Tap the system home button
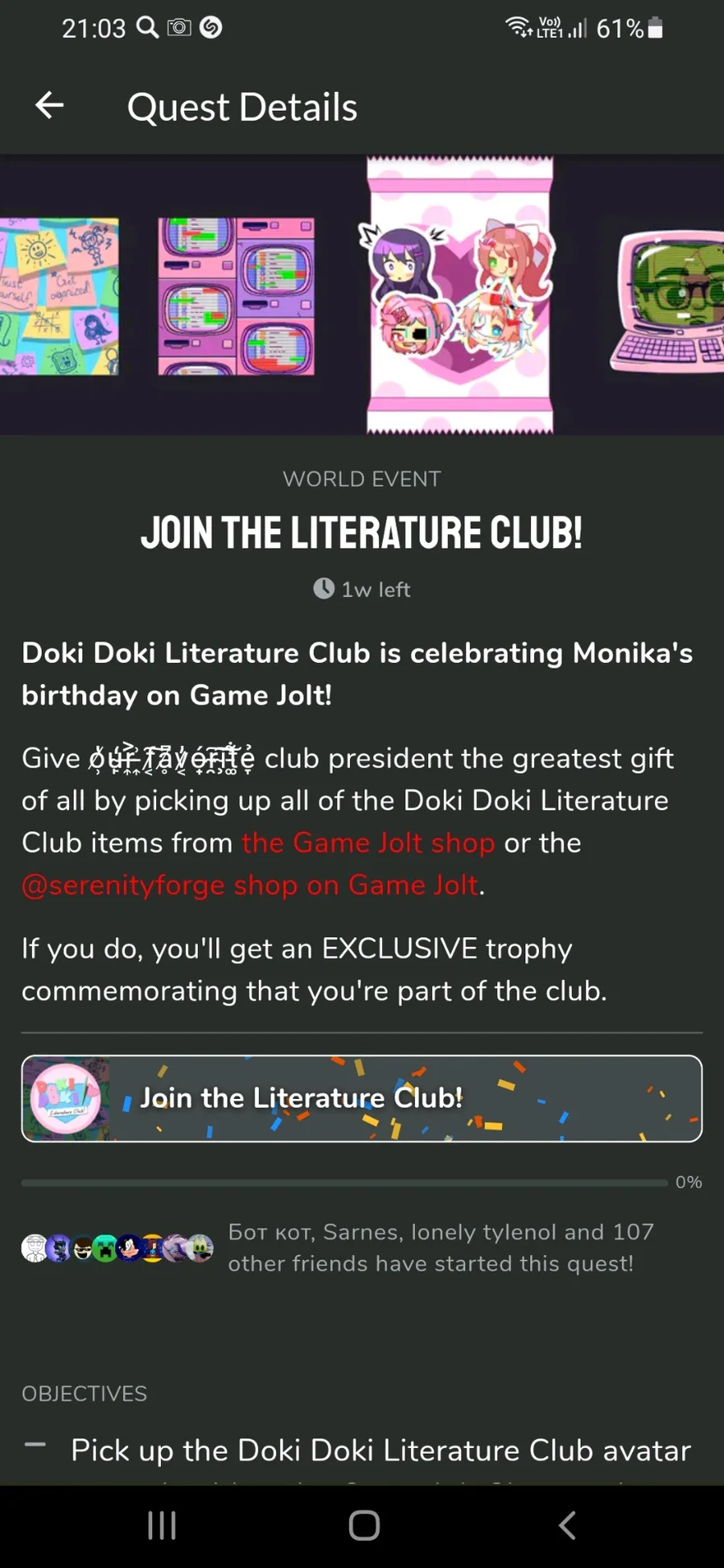This screenshot has width=724, height=1568. 364,1525
